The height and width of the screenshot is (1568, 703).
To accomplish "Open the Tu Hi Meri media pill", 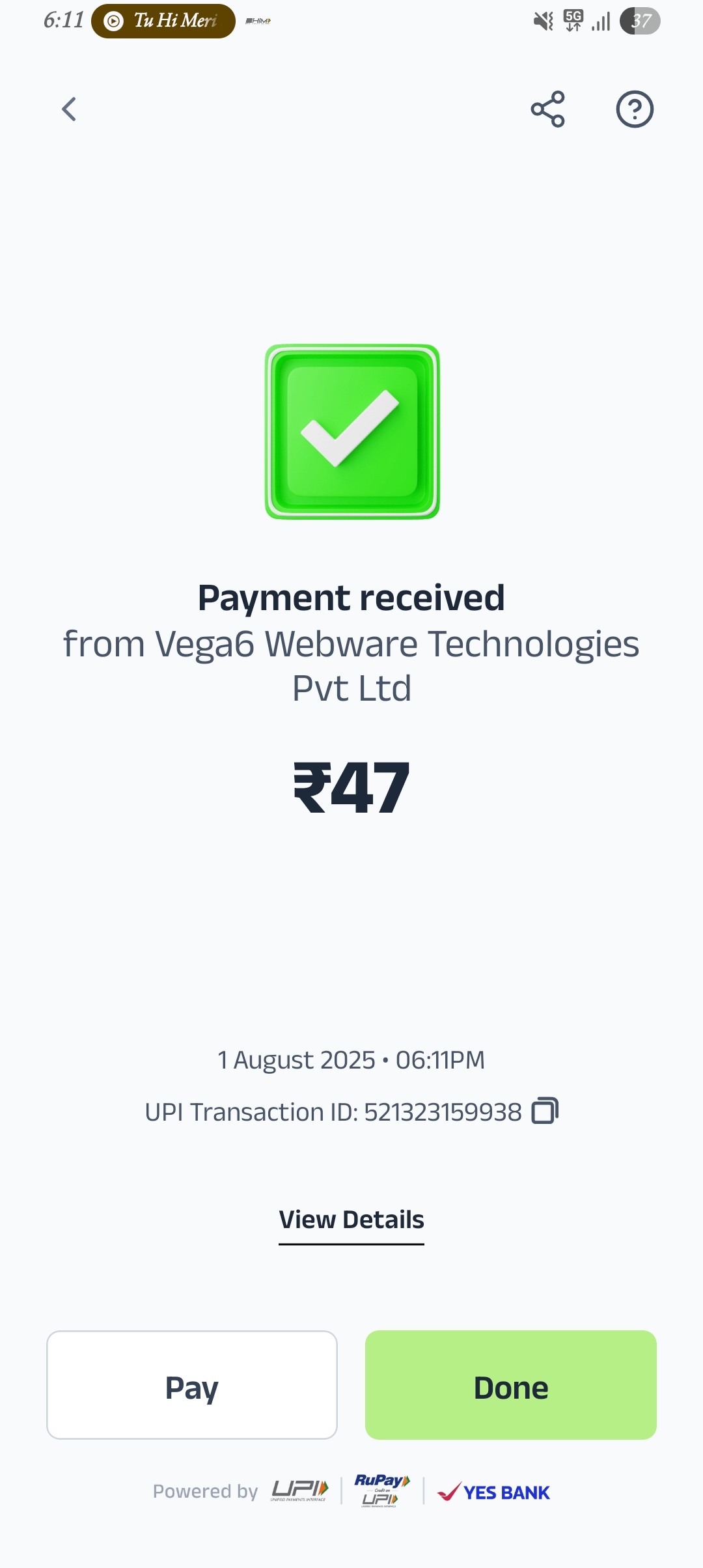I will click(x=163, y=21).
